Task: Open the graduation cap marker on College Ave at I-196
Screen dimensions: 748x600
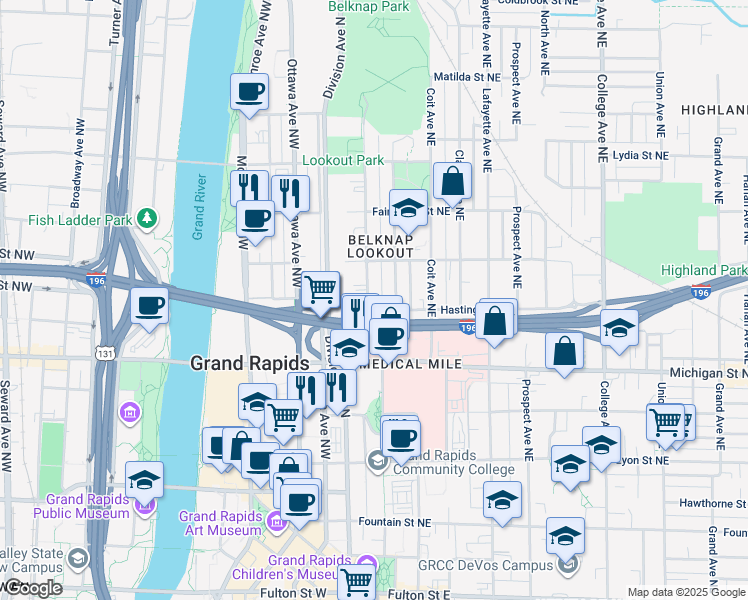Action: pos(619,329)
